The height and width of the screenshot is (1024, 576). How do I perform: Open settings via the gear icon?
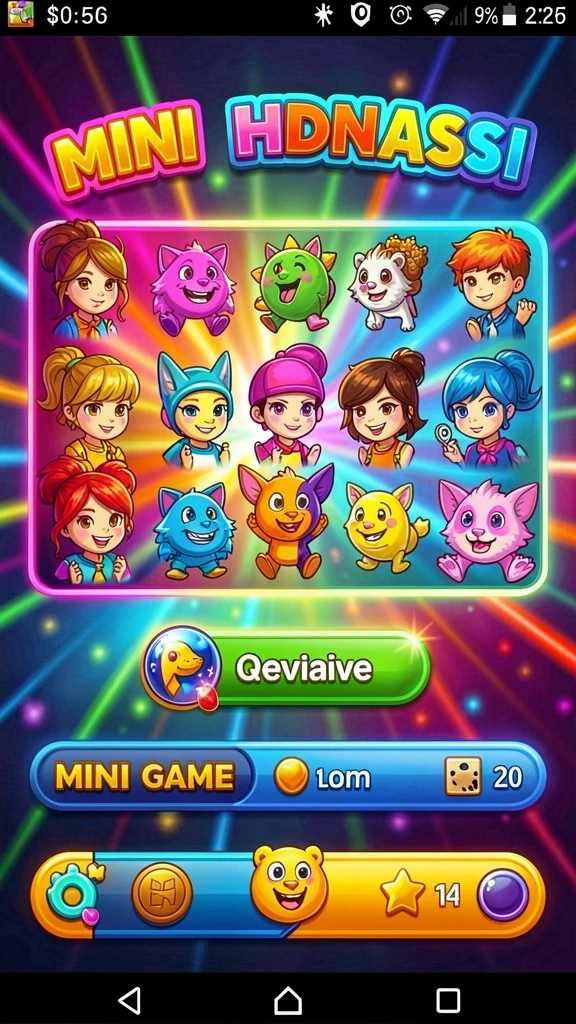point(71,893)
